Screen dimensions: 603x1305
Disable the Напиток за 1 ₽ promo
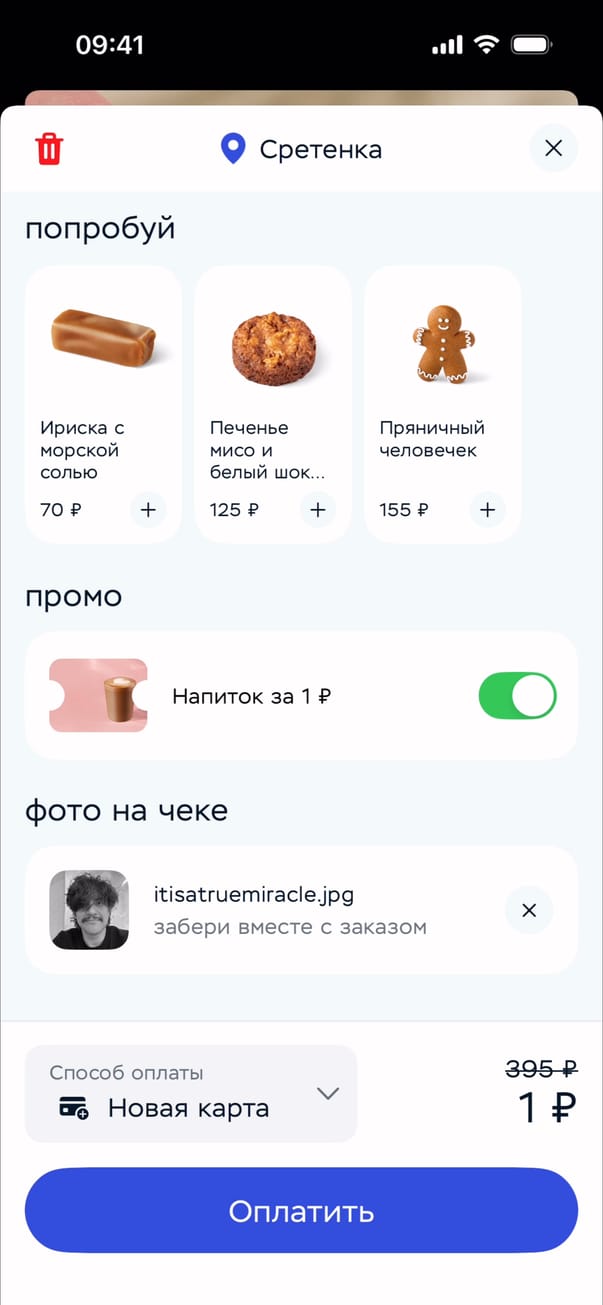coord(517,696)
